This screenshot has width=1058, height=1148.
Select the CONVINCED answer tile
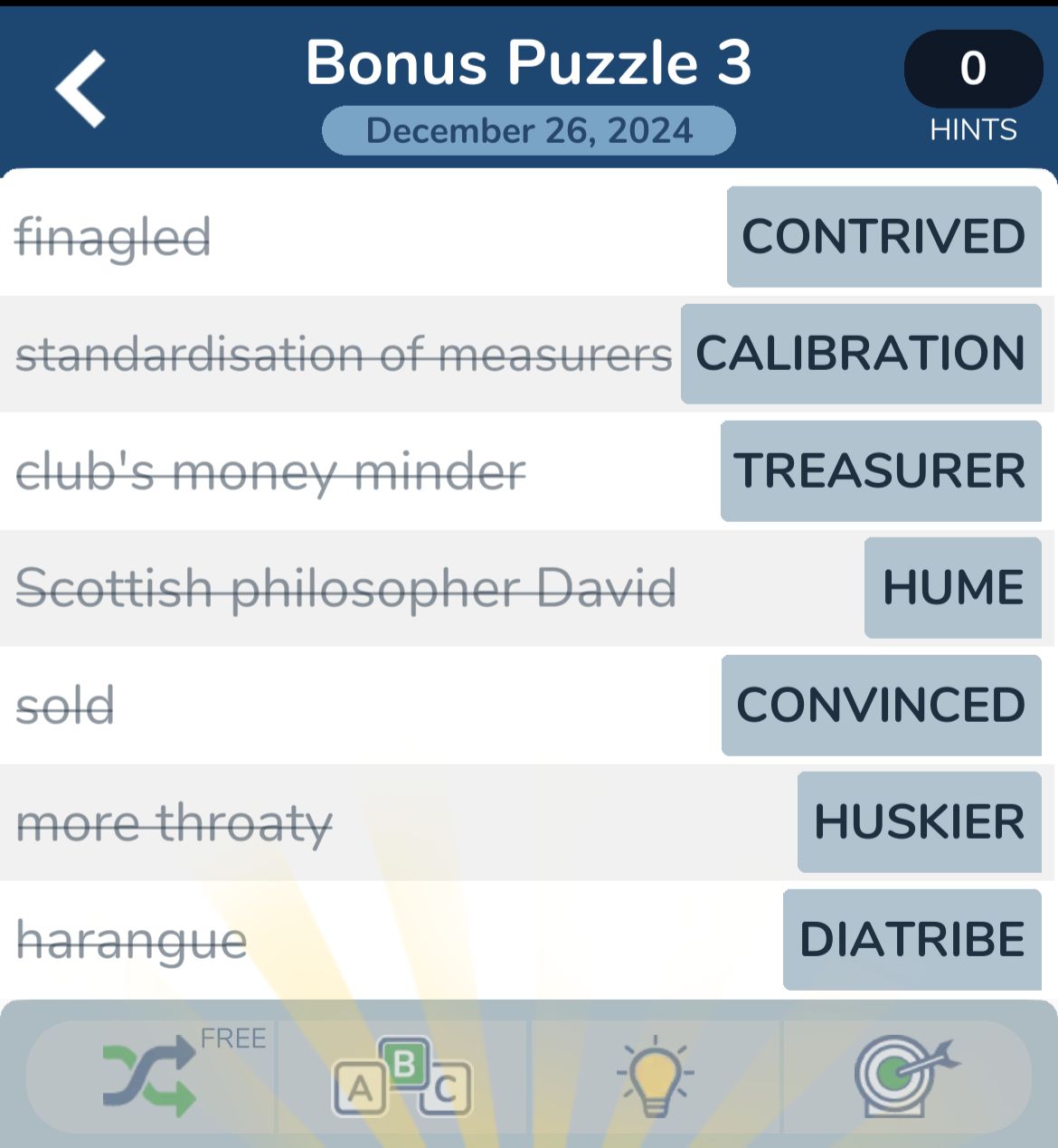tap(881, 705)
